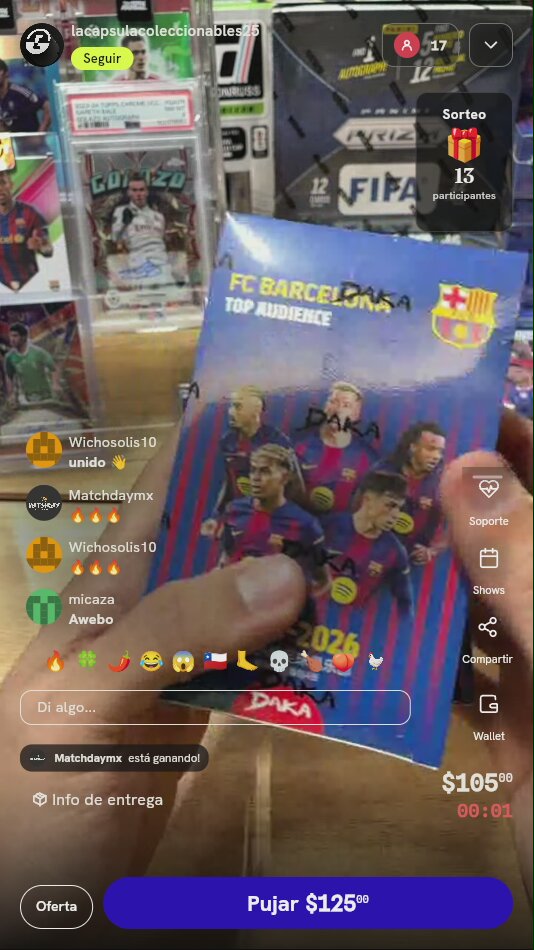The image size is (534, 950).
Task: Send the skull emoji reaction
Action: 279,661
